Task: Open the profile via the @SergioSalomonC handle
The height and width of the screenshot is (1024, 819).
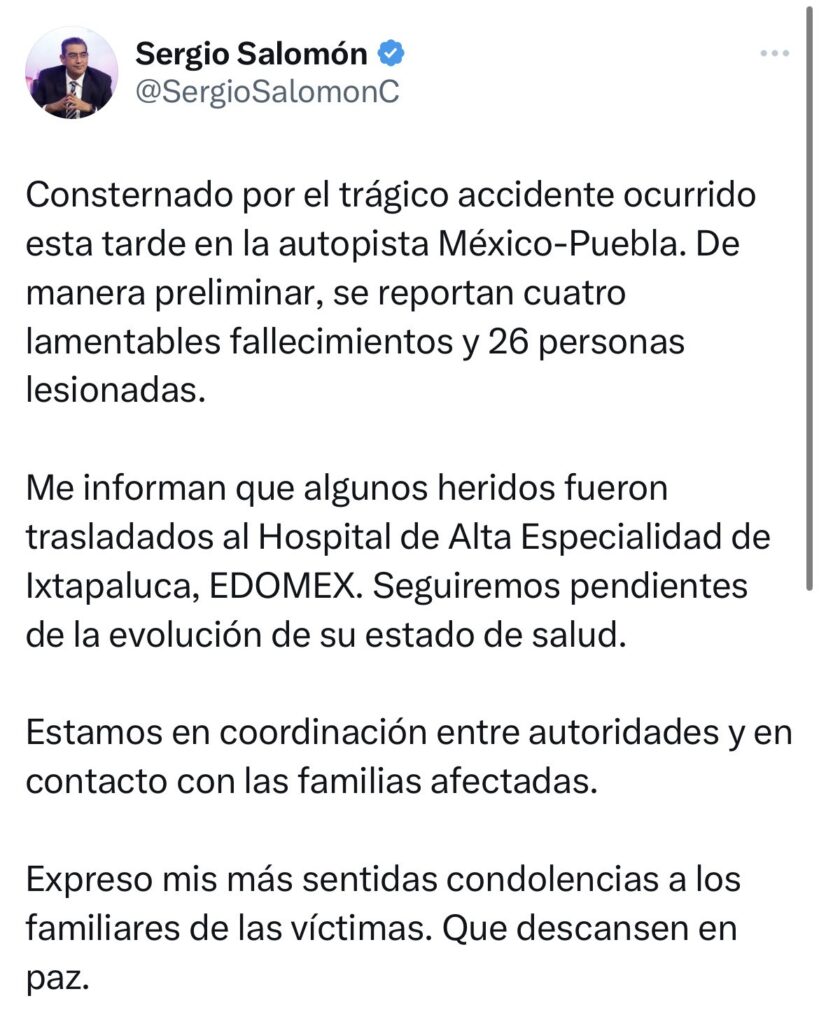Action: tap(265, 94)
